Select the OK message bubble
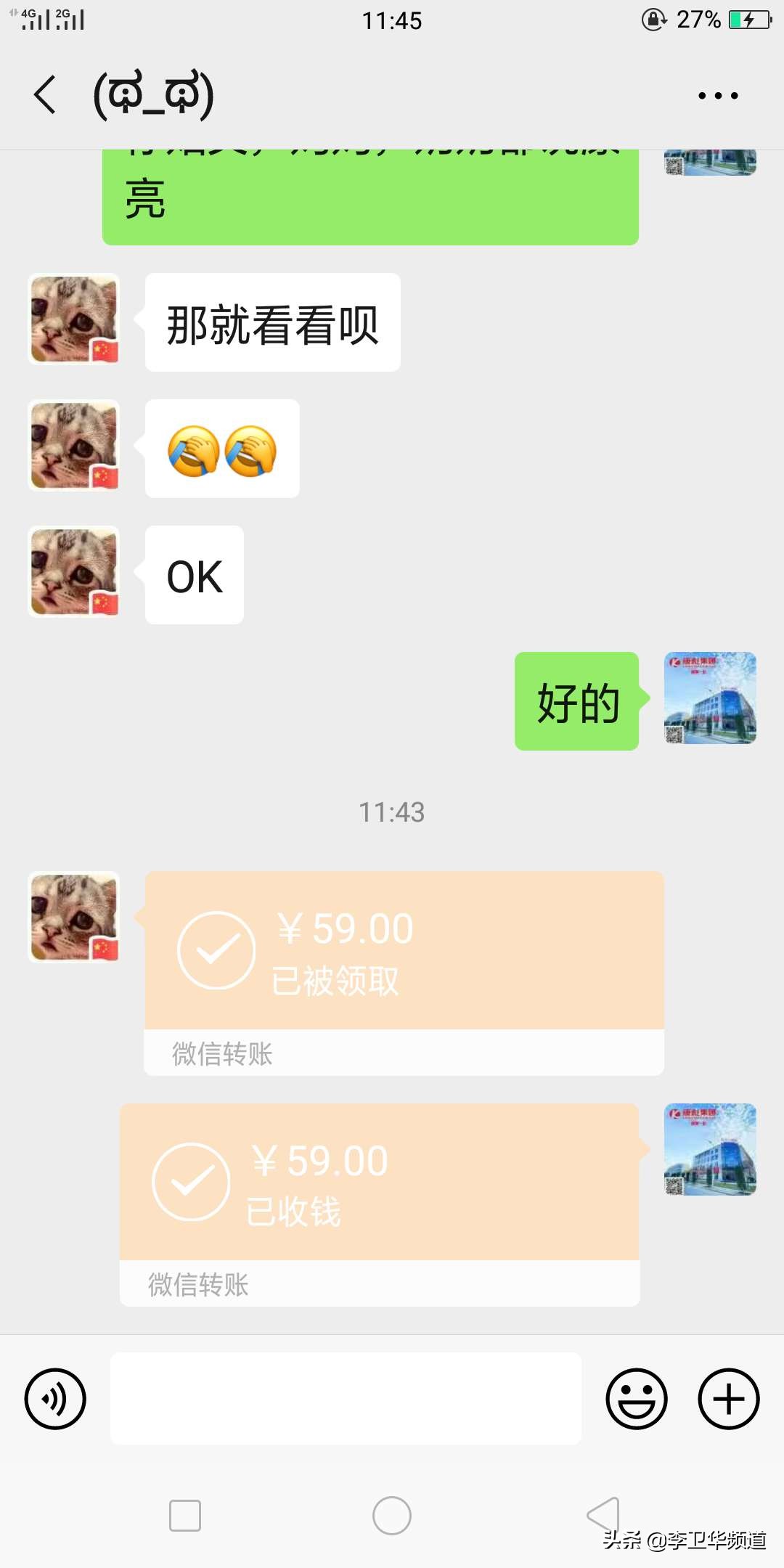 [x=192, y=575]
